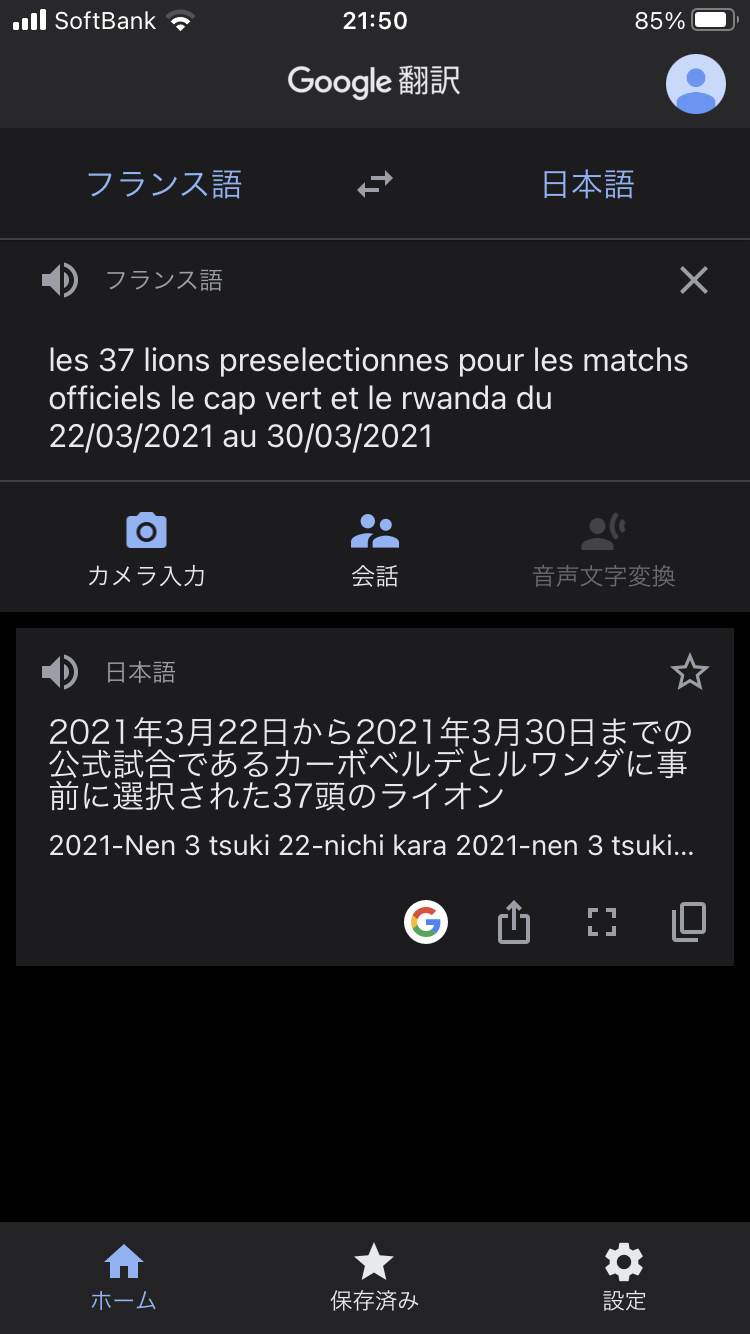The image size is (750, 1334).
Task: Play French source text audio
Action: [60, 281]
